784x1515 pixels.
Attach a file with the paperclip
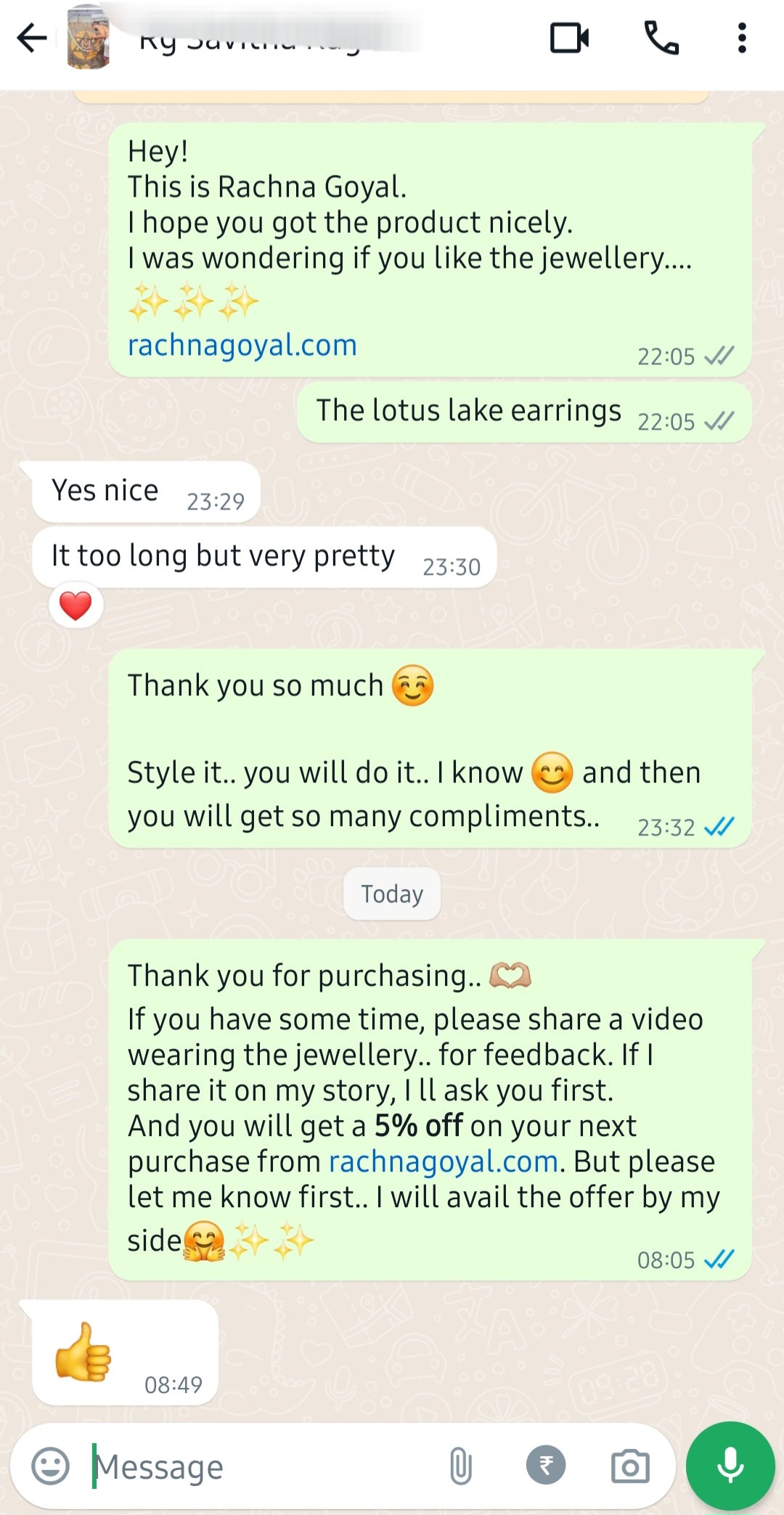(460, 1466)
